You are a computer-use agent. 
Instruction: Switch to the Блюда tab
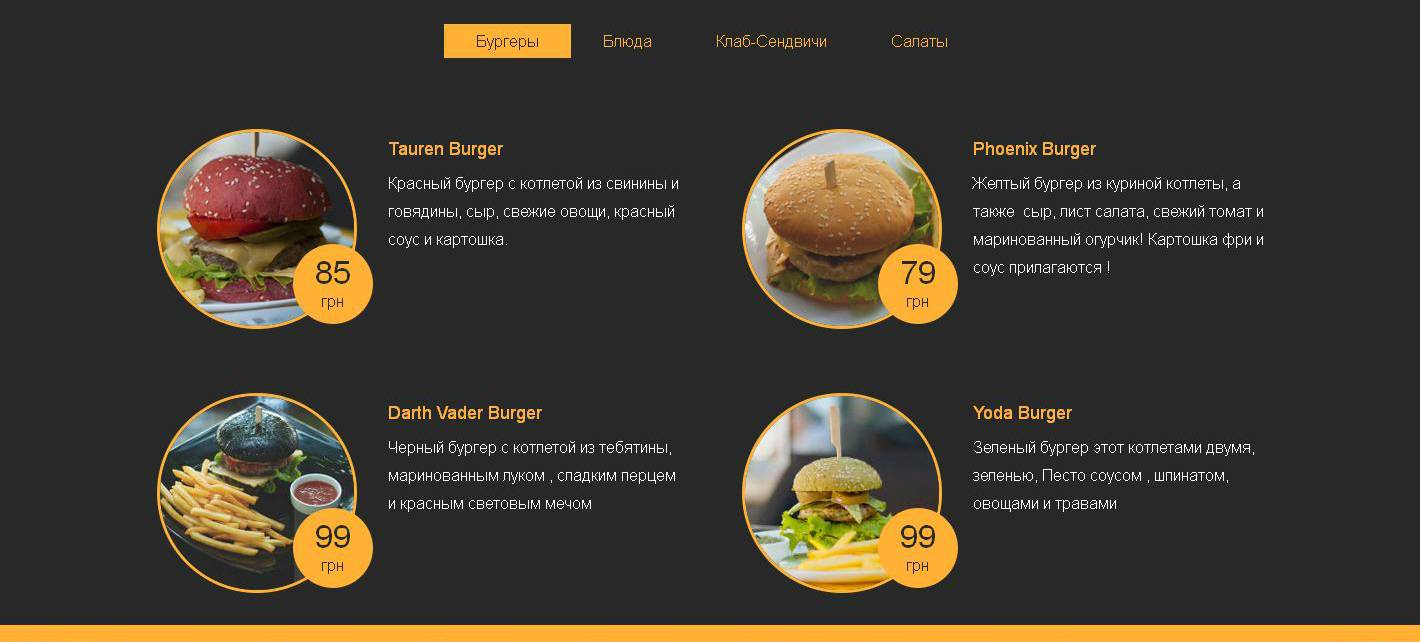tap(627, 41)
